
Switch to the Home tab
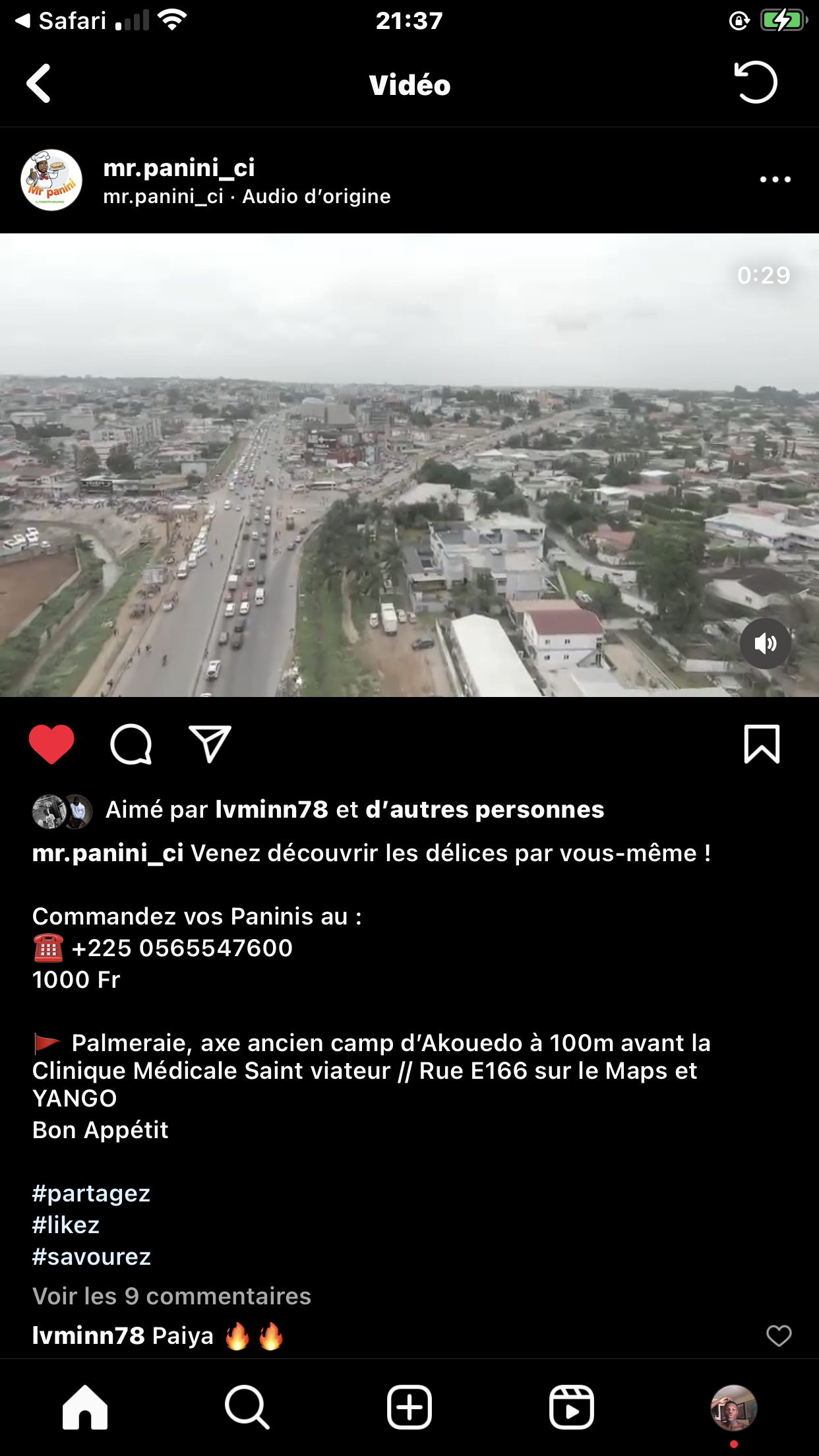(x=85, y=1407)
